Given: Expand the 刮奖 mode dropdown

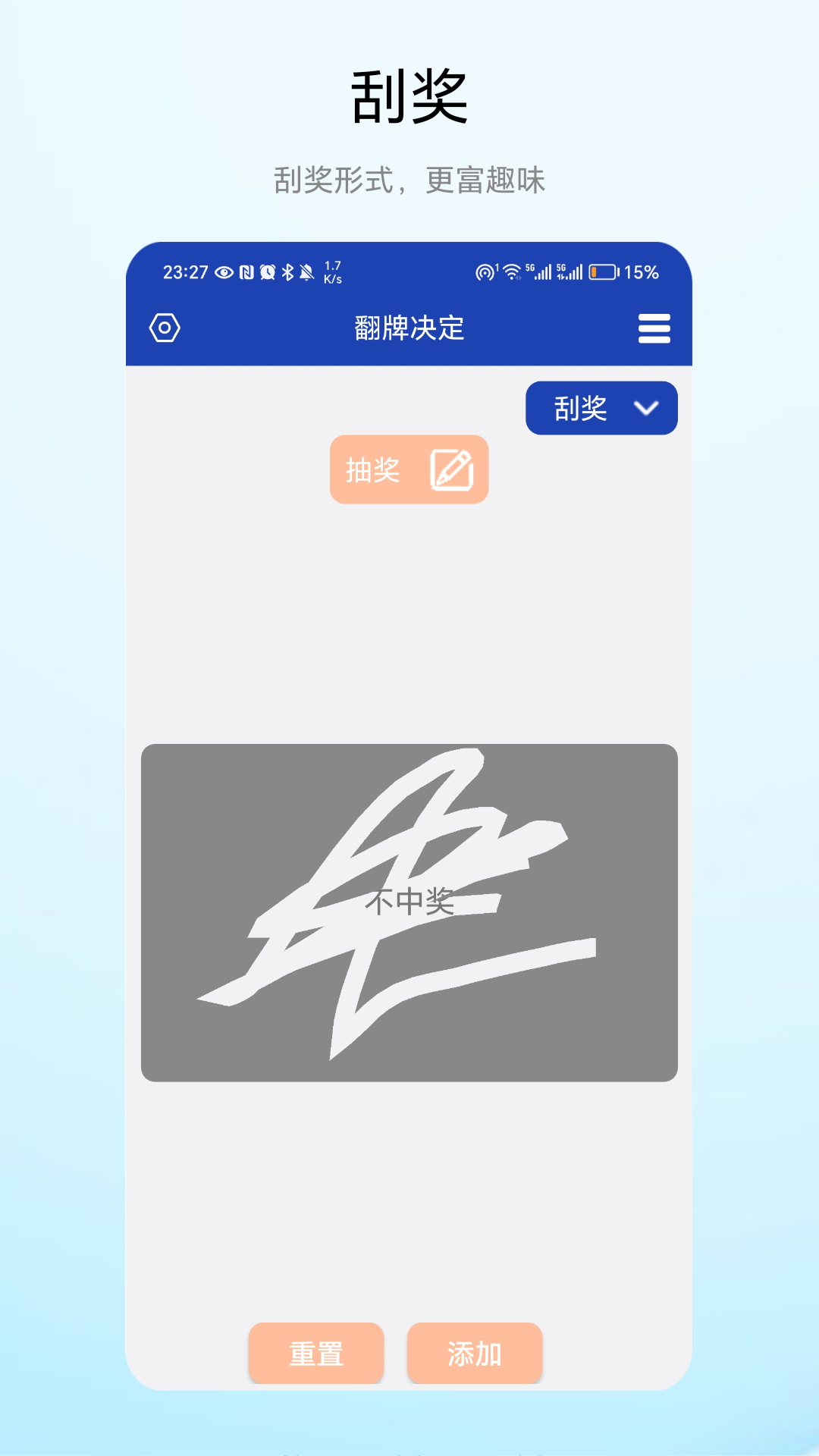Looking at the screenshot, I should (x=601, y=408).
